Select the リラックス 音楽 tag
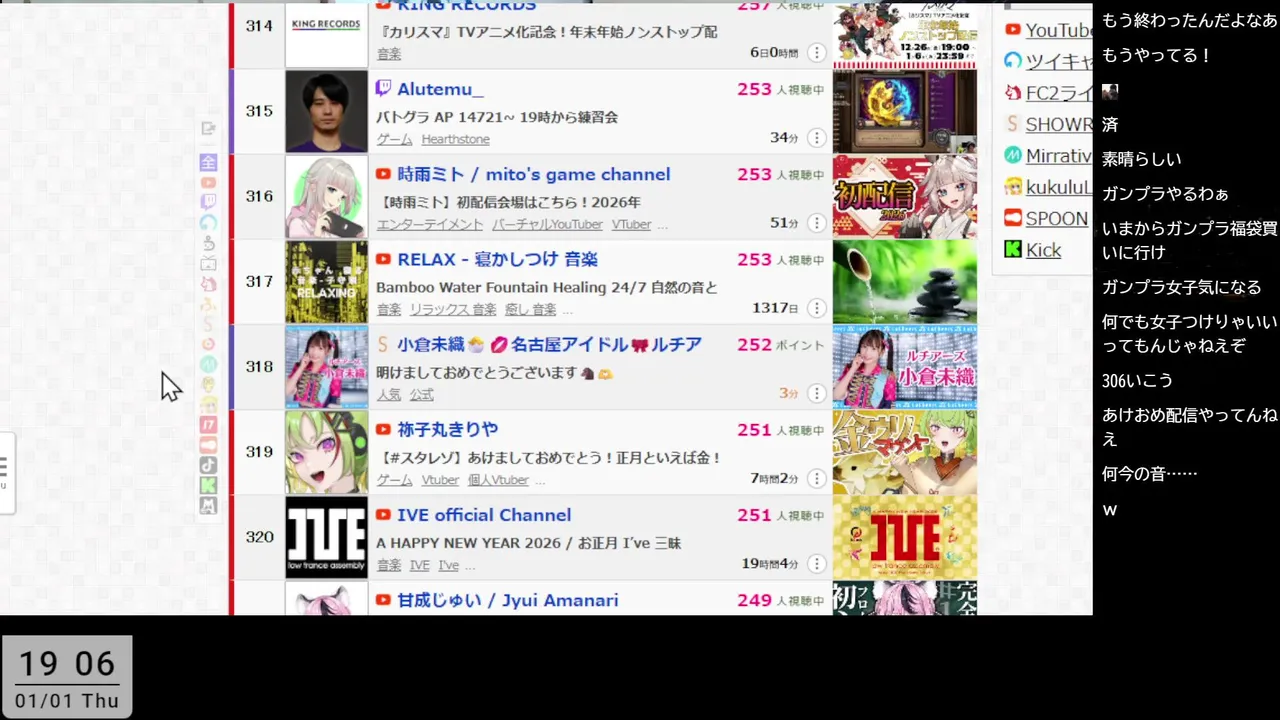Viewport: 1280px width, 720px height. click(x=452, y=309)
